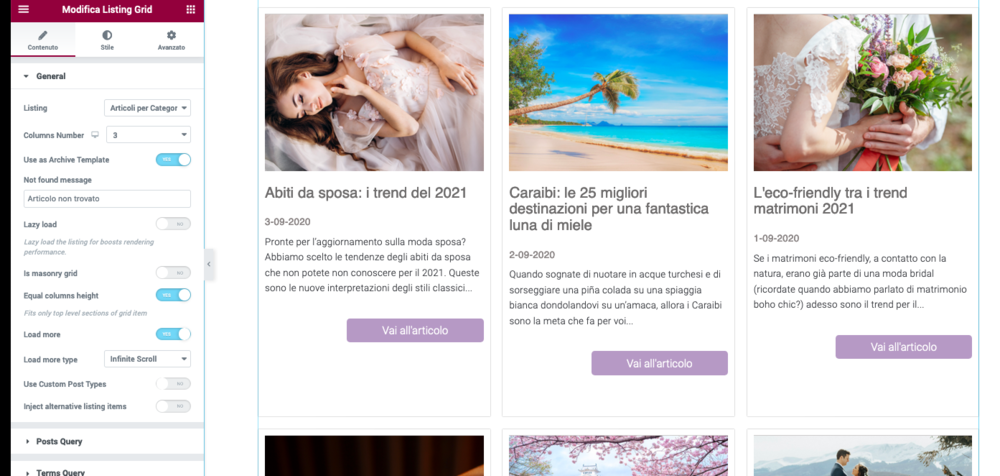1000x476 pixels.
Task: Collapse the General section
Action: tap(50, 76)
